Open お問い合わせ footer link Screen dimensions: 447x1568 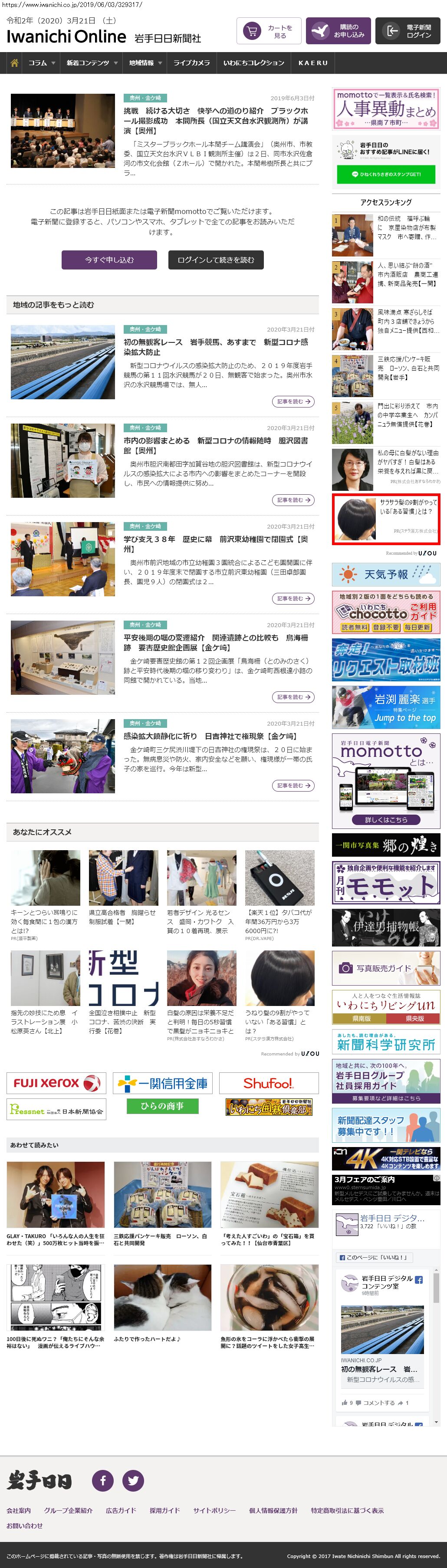coord(24,1525)
